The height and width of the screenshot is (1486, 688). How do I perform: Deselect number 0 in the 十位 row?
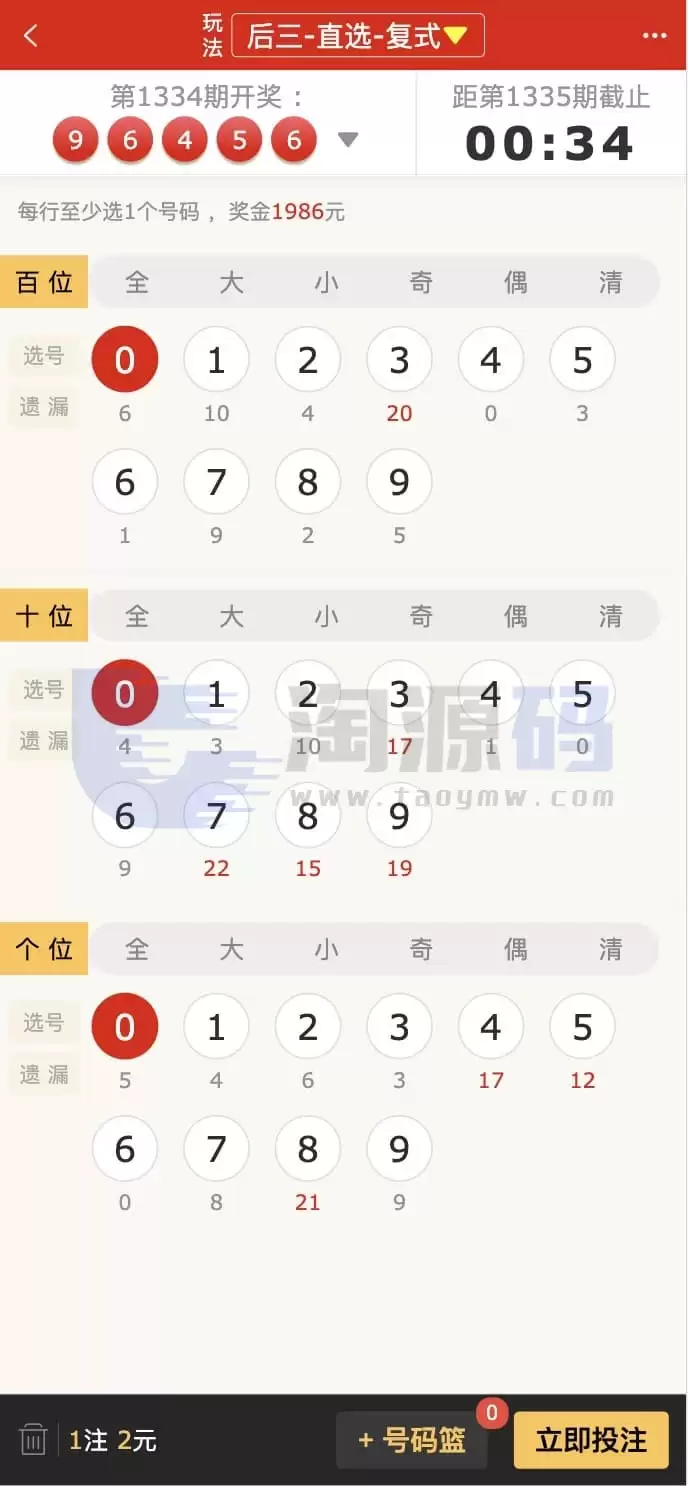(125, 693)
